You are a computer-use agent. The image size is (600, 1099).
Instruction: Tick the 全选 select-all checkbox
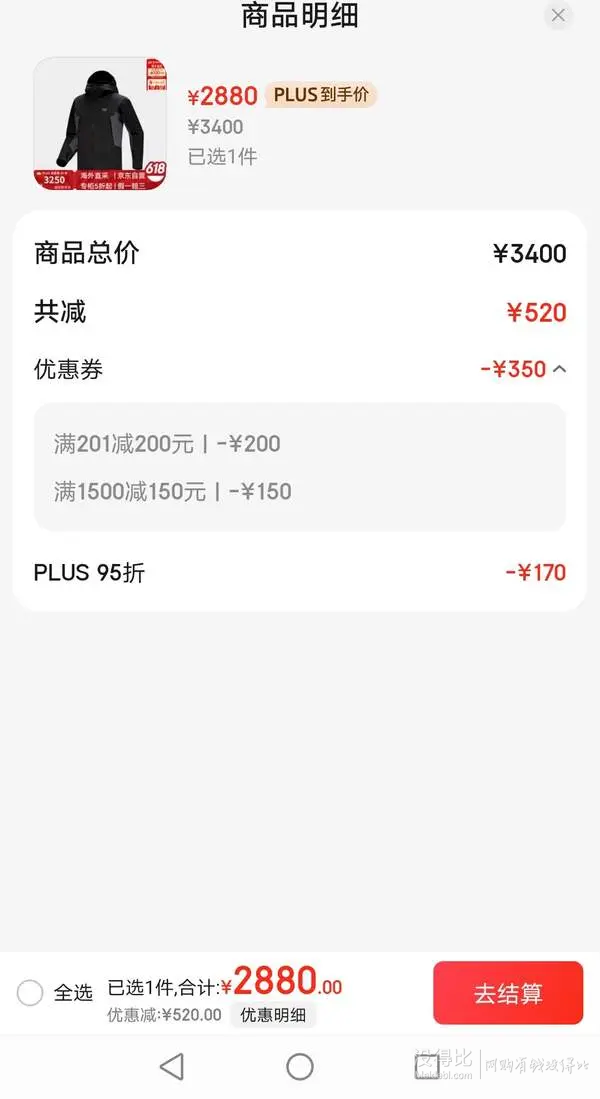pyautogui.click(x=30, y=992)
